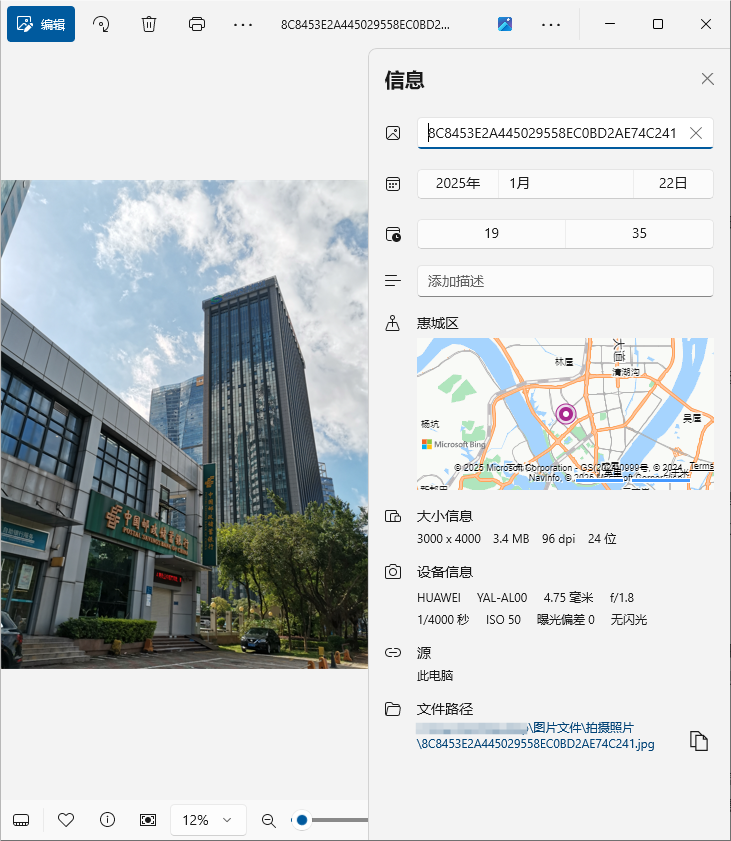Viewport: 731px width, 841px height.
Task: Zoom out the photo
Action: [x=268, y=820]
